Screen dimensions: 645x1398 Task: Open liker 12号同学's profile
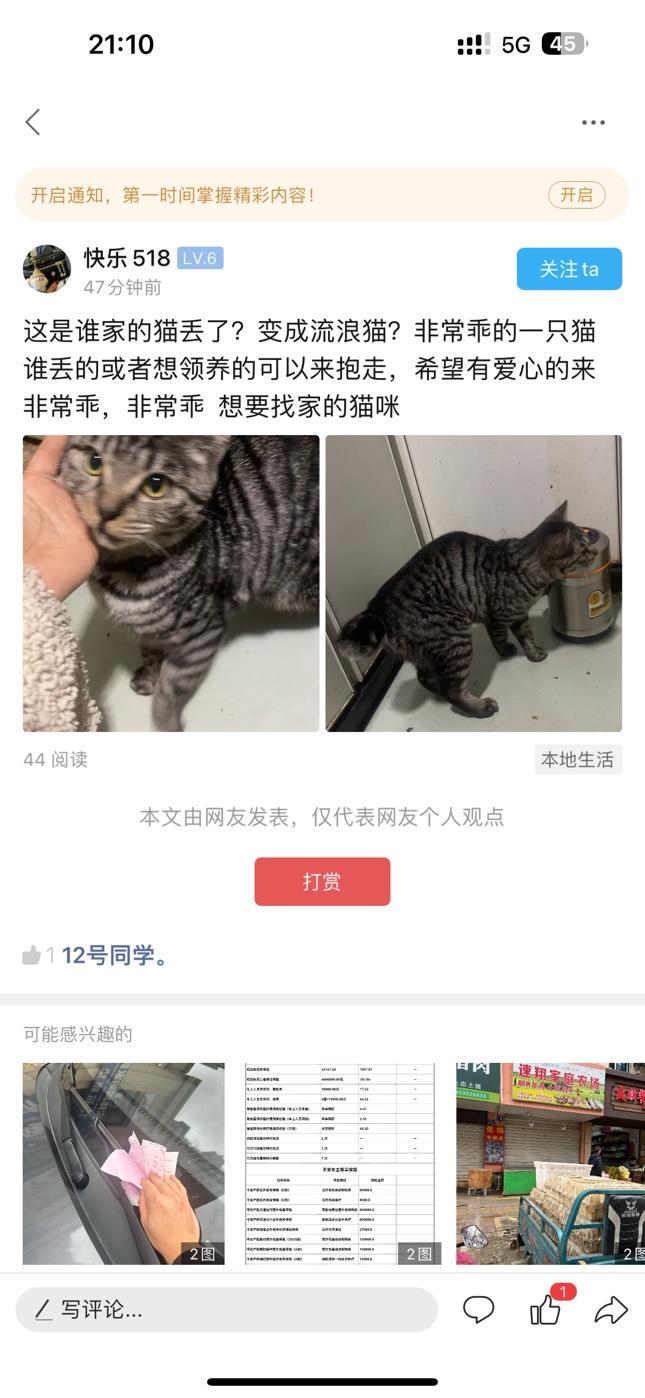coord(114,956)
